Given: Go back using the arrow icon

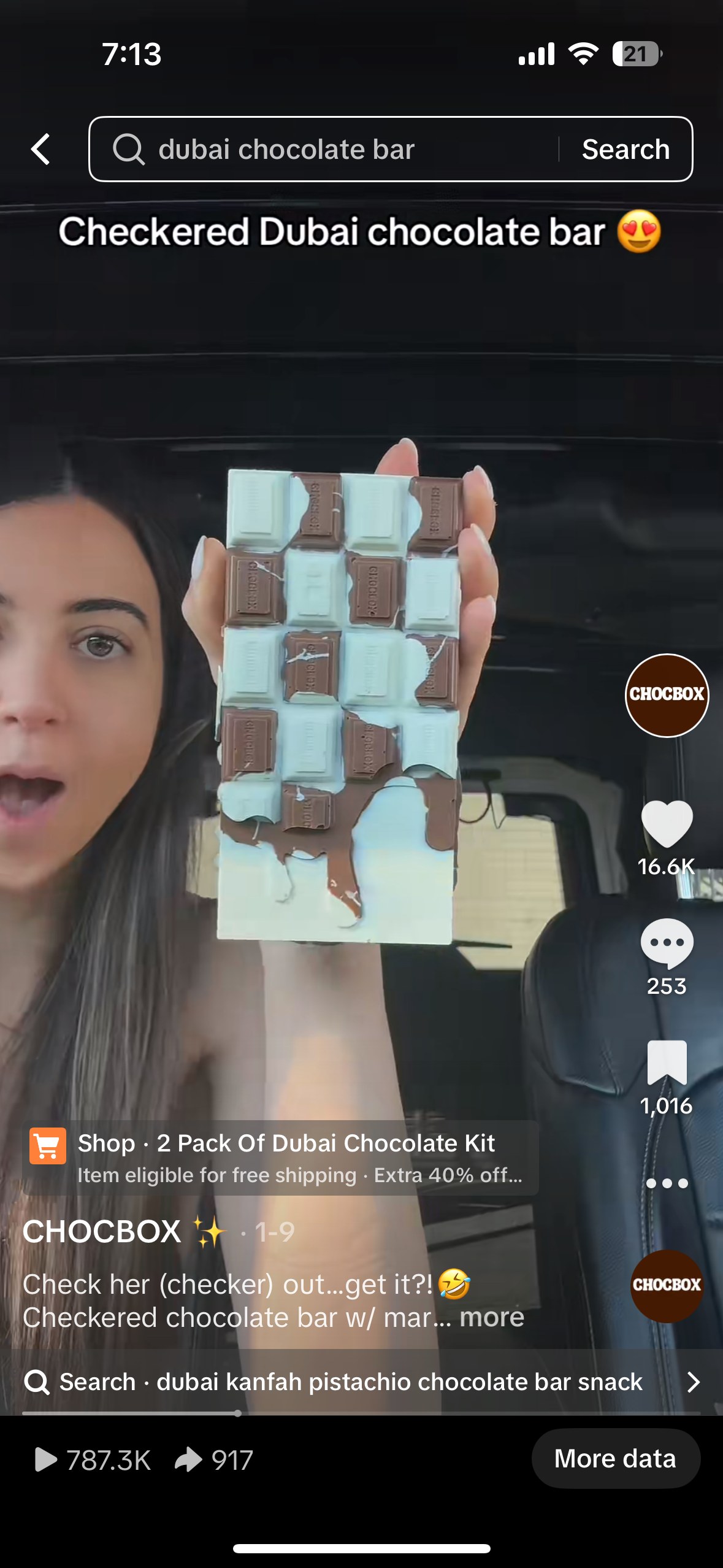Looking at the screenshot, I should (41, 149).
